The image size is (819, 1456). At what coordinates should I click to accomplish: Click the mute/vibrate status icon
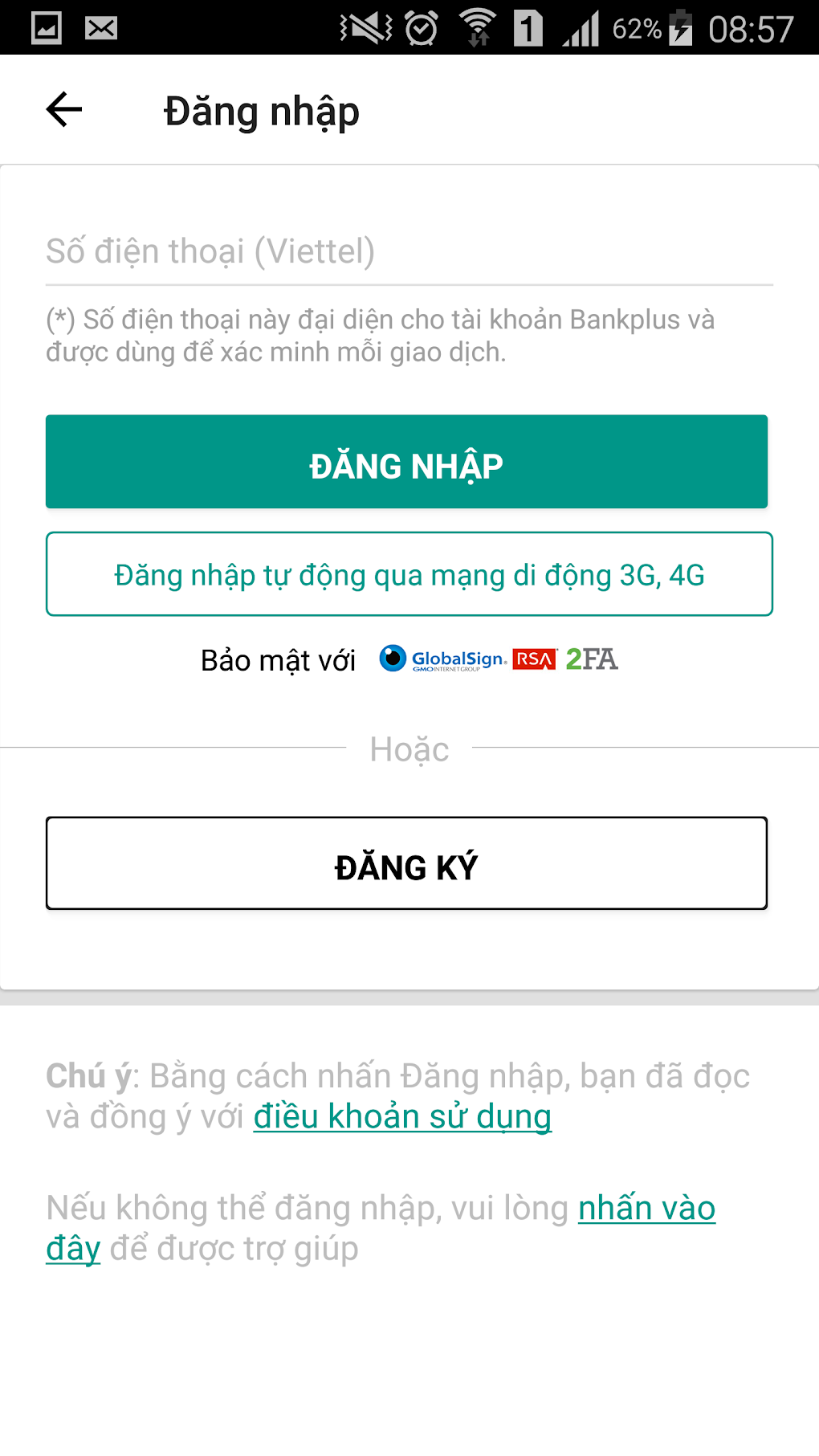coord(365,27)
